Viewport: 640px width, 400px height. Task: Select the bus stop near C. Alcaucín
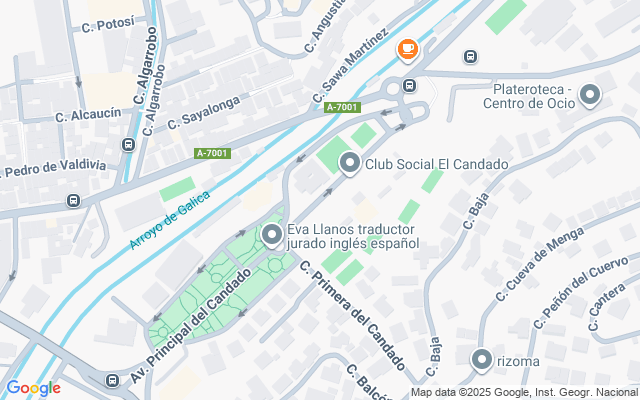pos(128,144)
